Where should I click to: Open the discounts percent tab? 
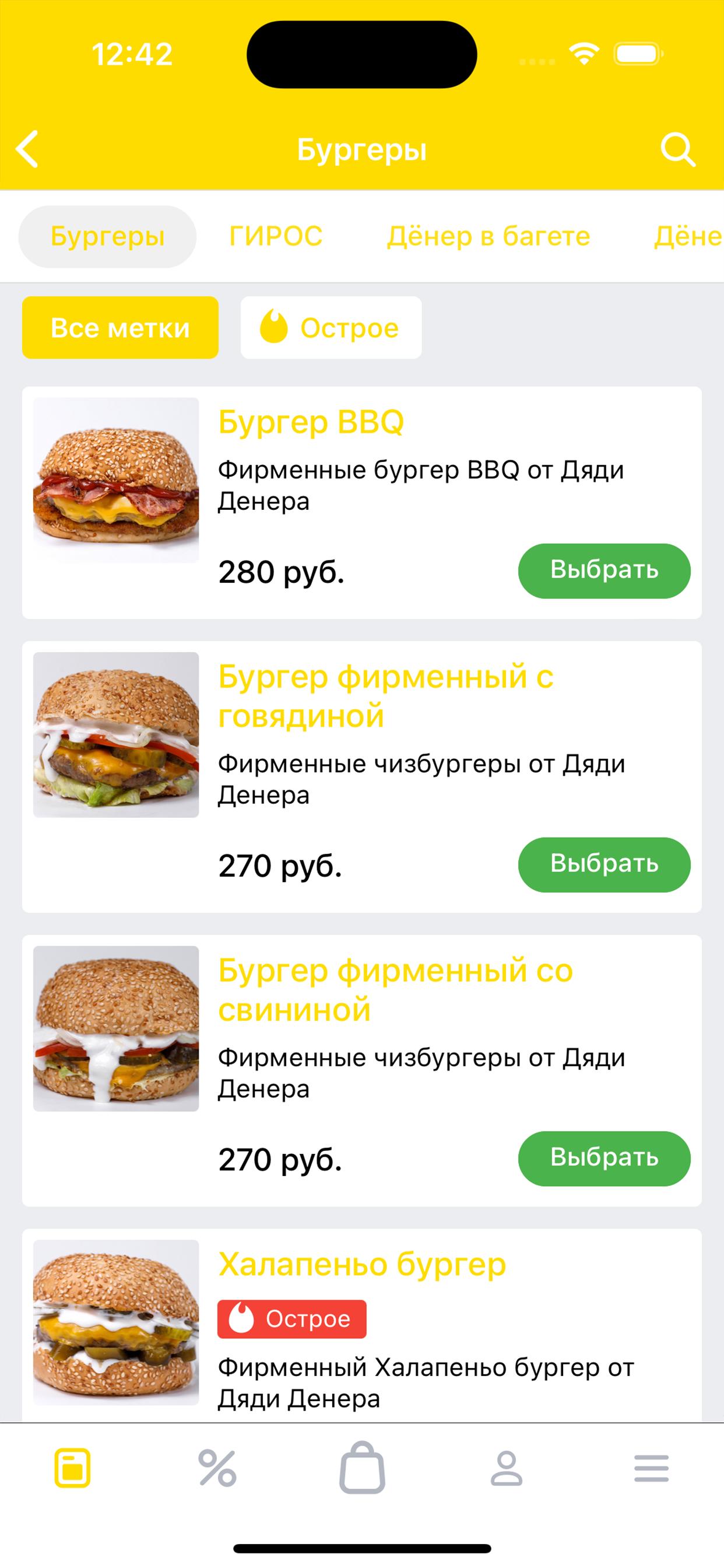click(217, 1468)
